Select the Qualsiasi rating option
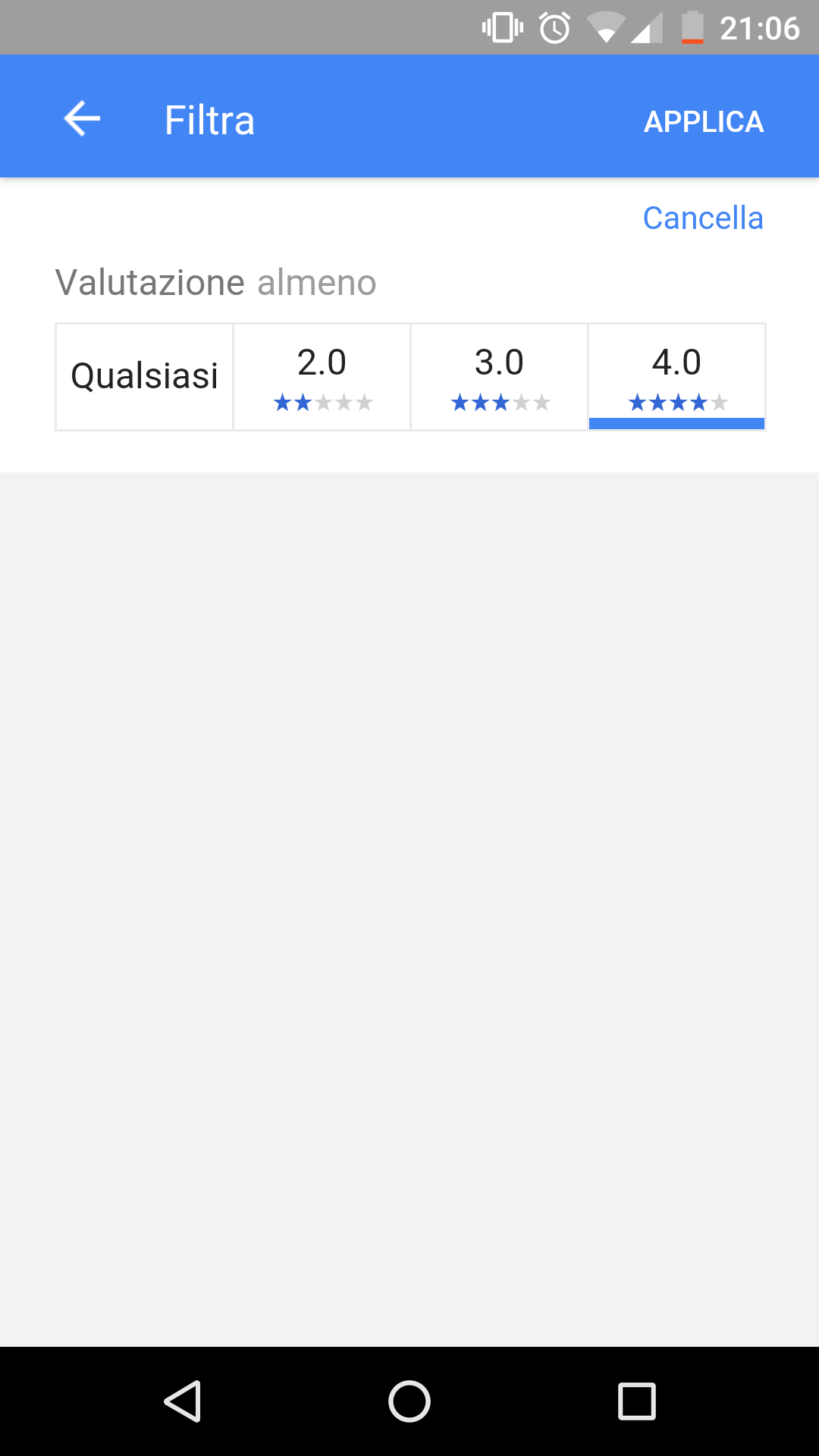Image resolution: width=819 pixels, height=1456 pixels. point(144,377)
